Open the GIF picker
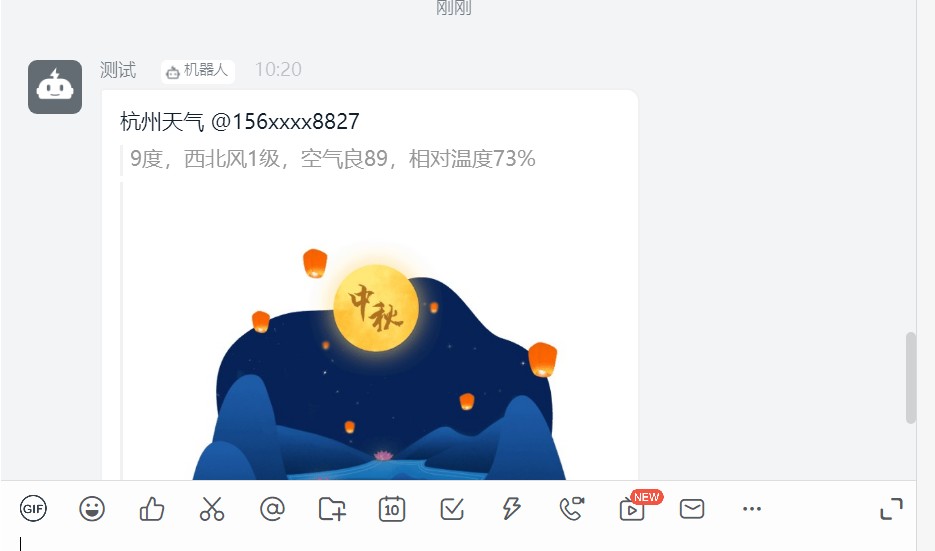The height and width of the screenshot is (551, 935). (33, 509)
